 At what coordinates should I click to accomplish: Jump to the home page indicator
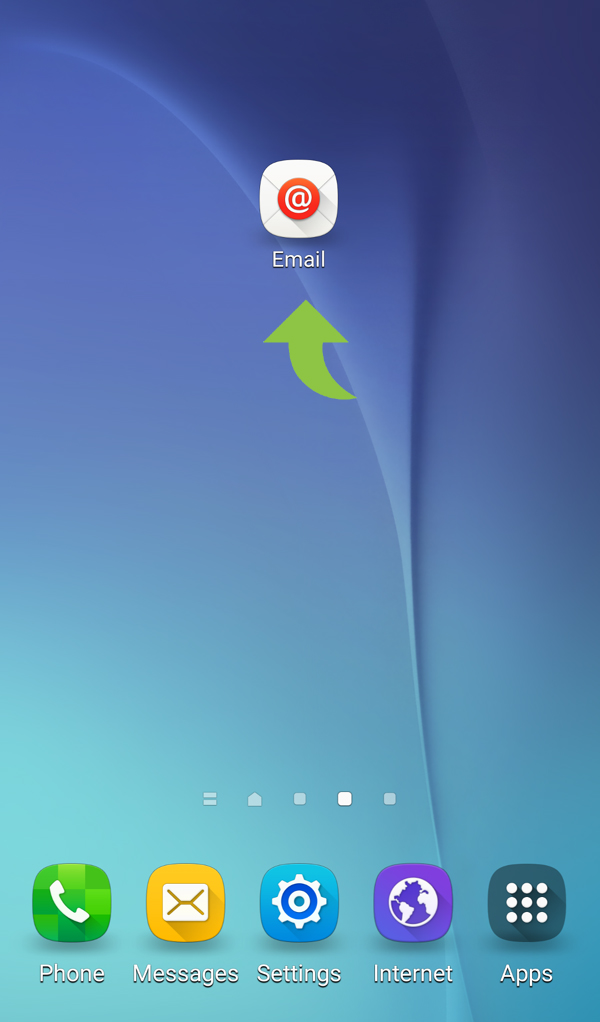254,799
